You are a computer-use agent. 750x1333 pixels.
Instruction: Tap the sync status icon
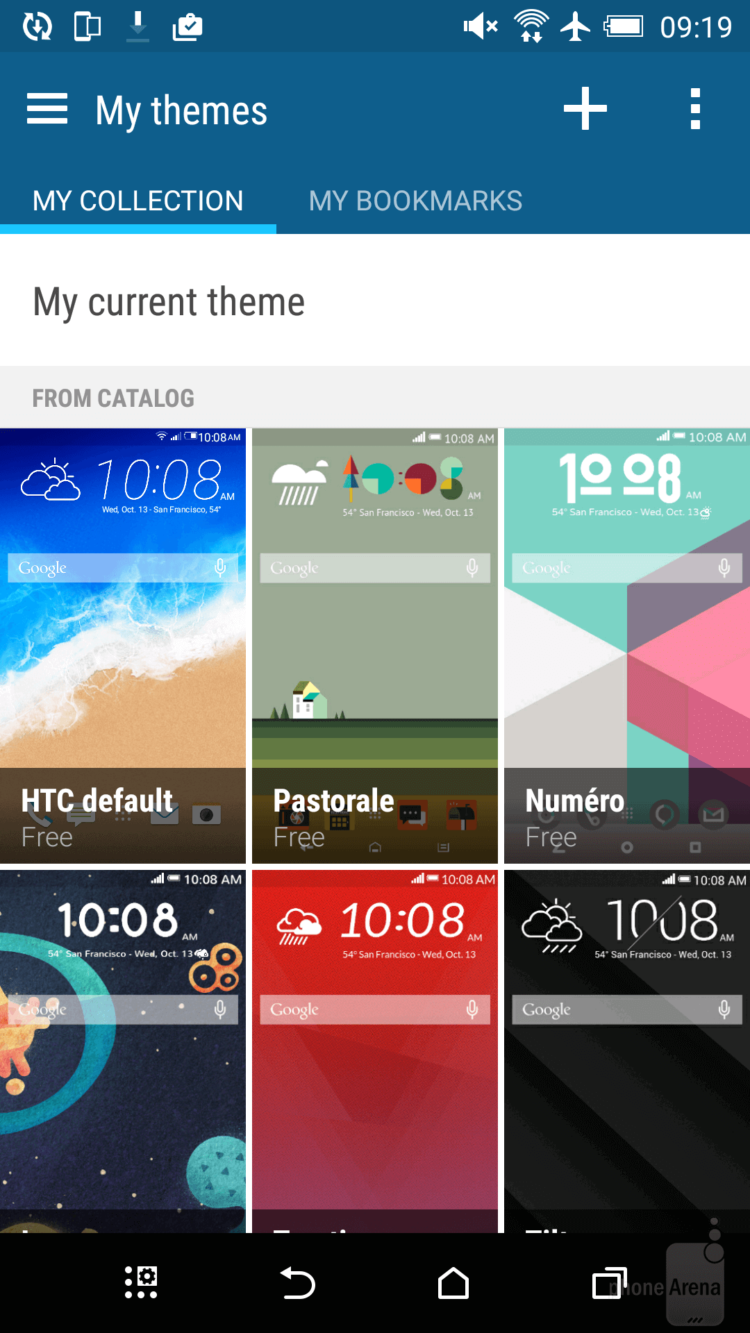pos(39,26)
